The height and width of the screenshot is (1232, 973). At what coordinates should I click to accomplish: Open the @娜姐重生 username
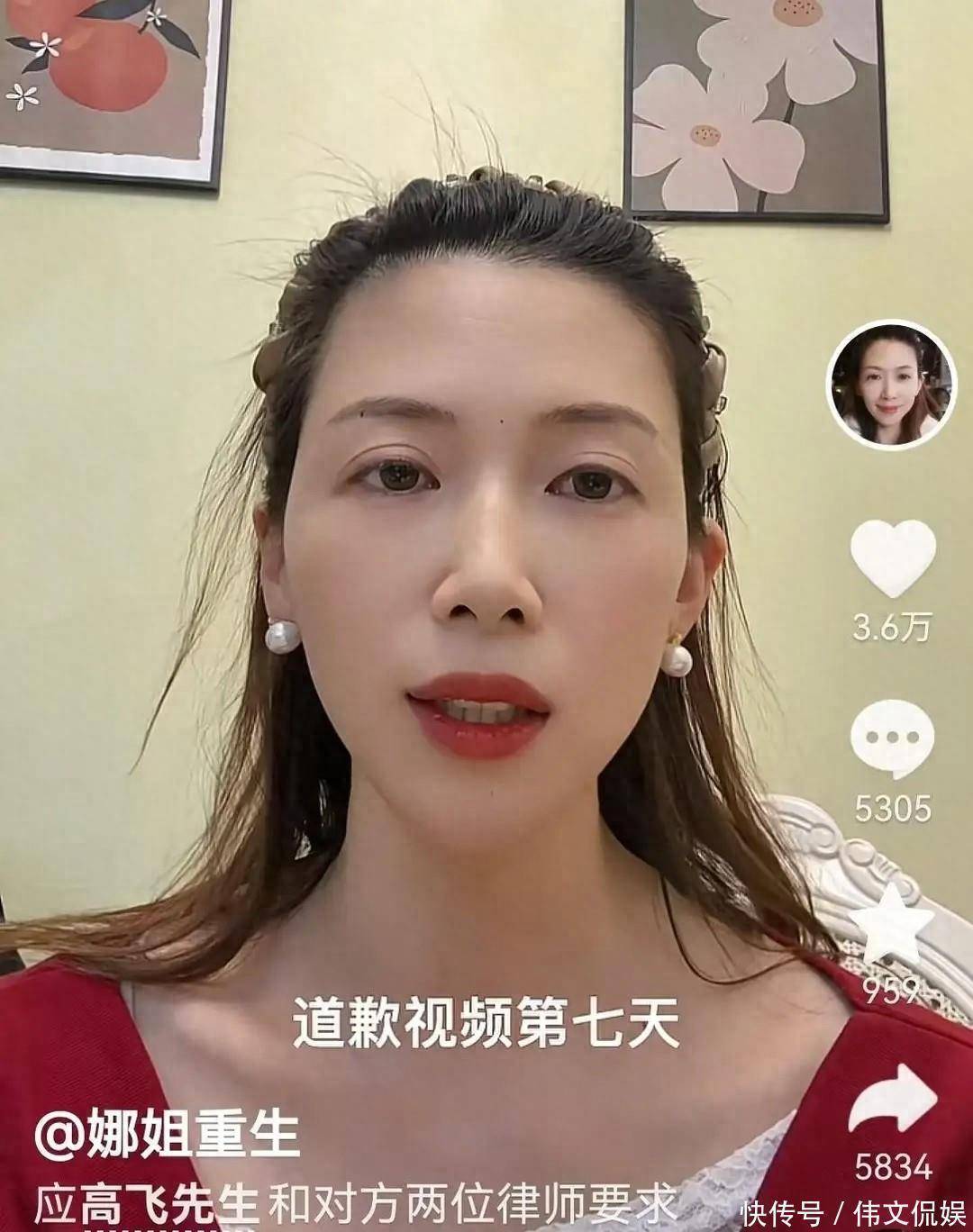[168, 1135]
